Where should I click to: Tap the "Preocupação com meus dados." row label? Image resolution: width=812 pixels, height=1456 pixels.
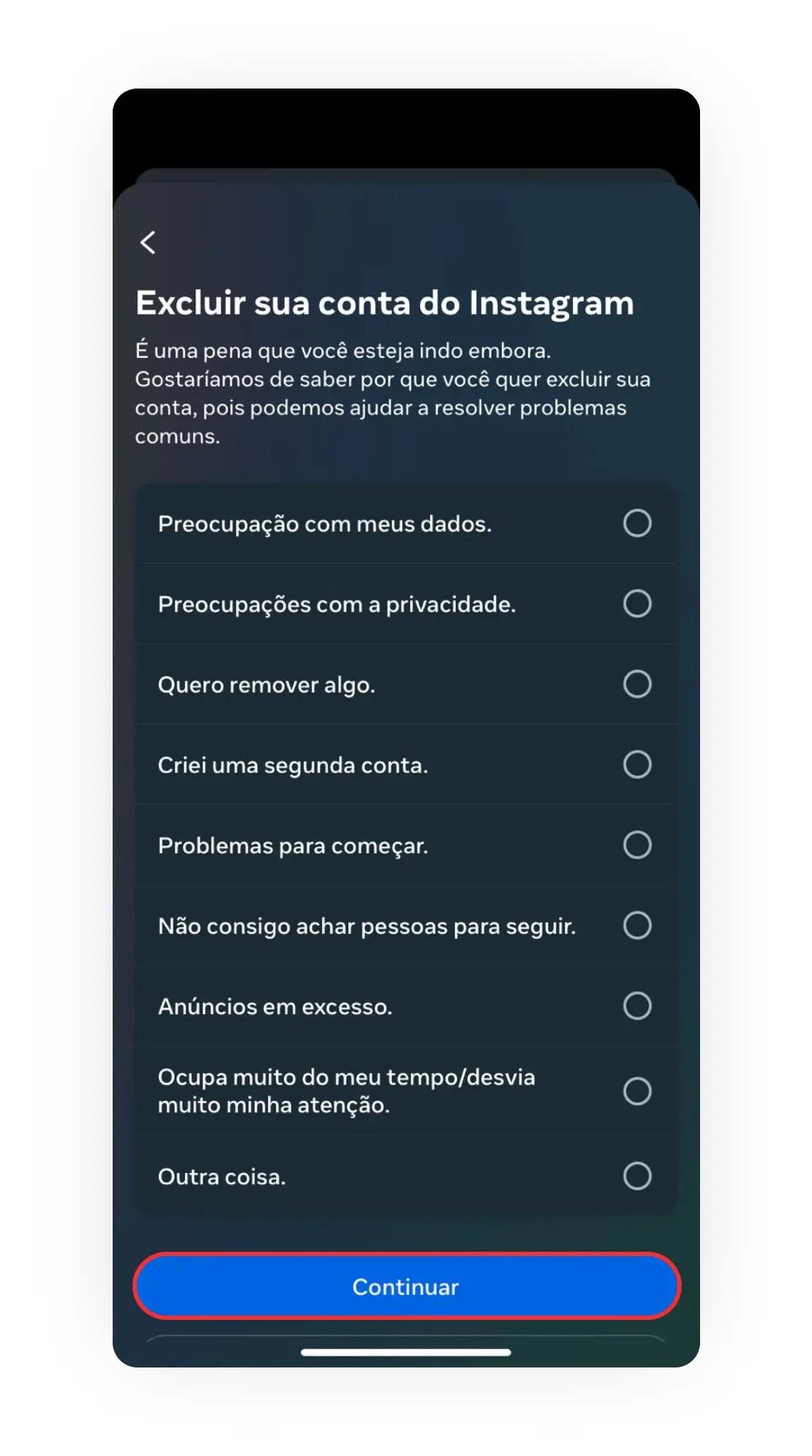(325, 523)
